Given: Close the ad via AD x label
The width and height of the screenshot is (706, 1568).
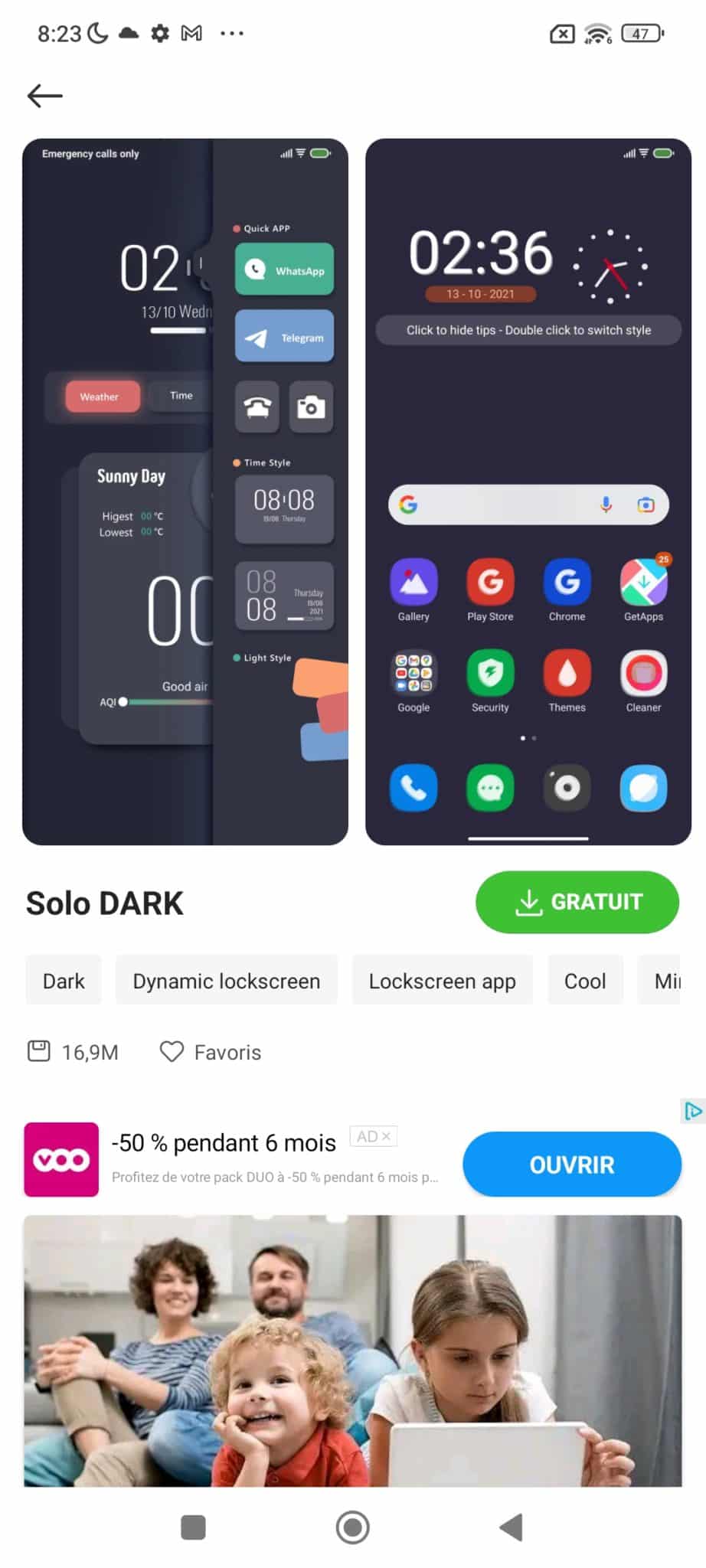Looking at the screenshot, I should tap(374, 1136).
